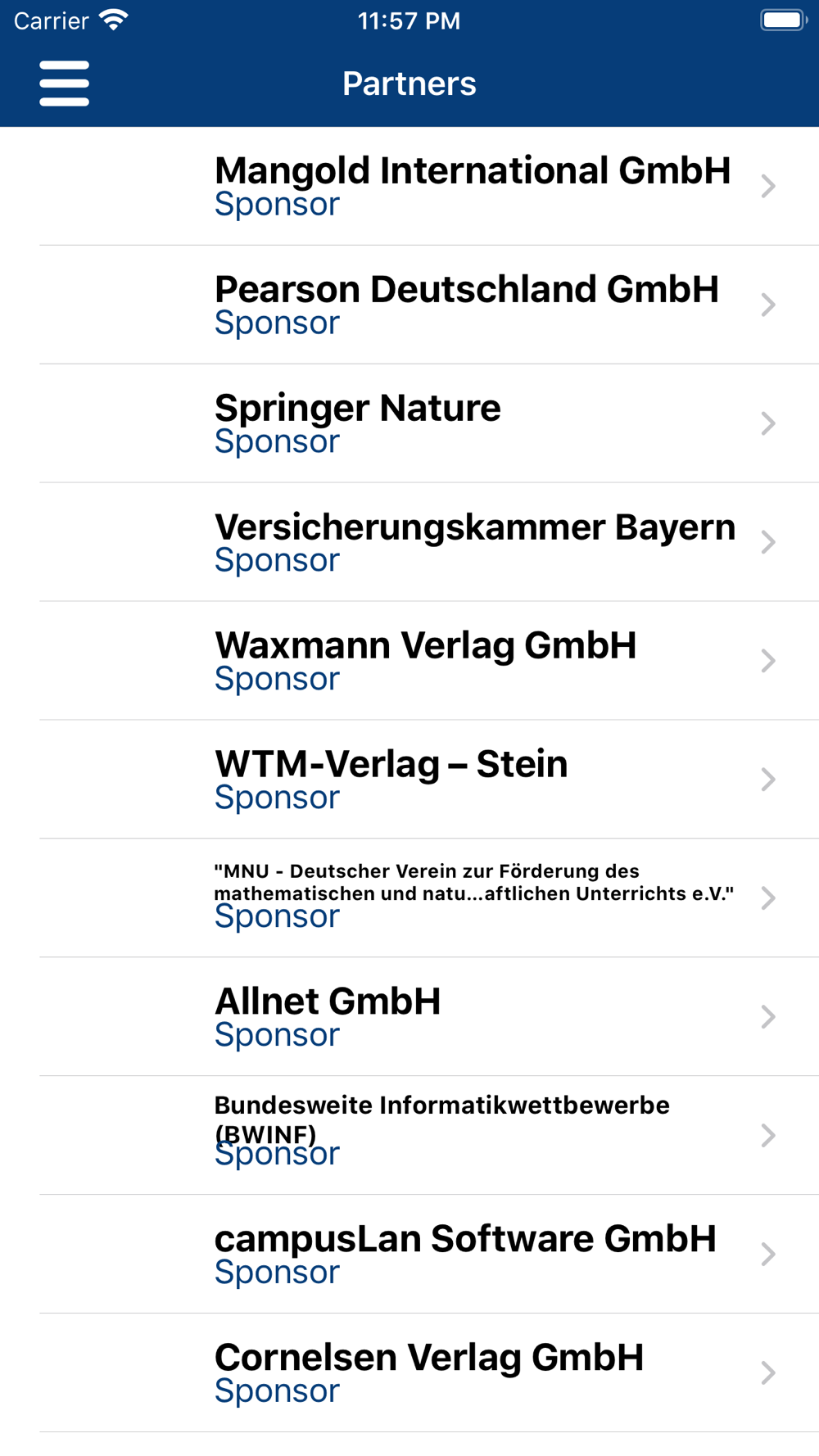Select campusLan Software GmbH sponsor

click(409, 1255)
